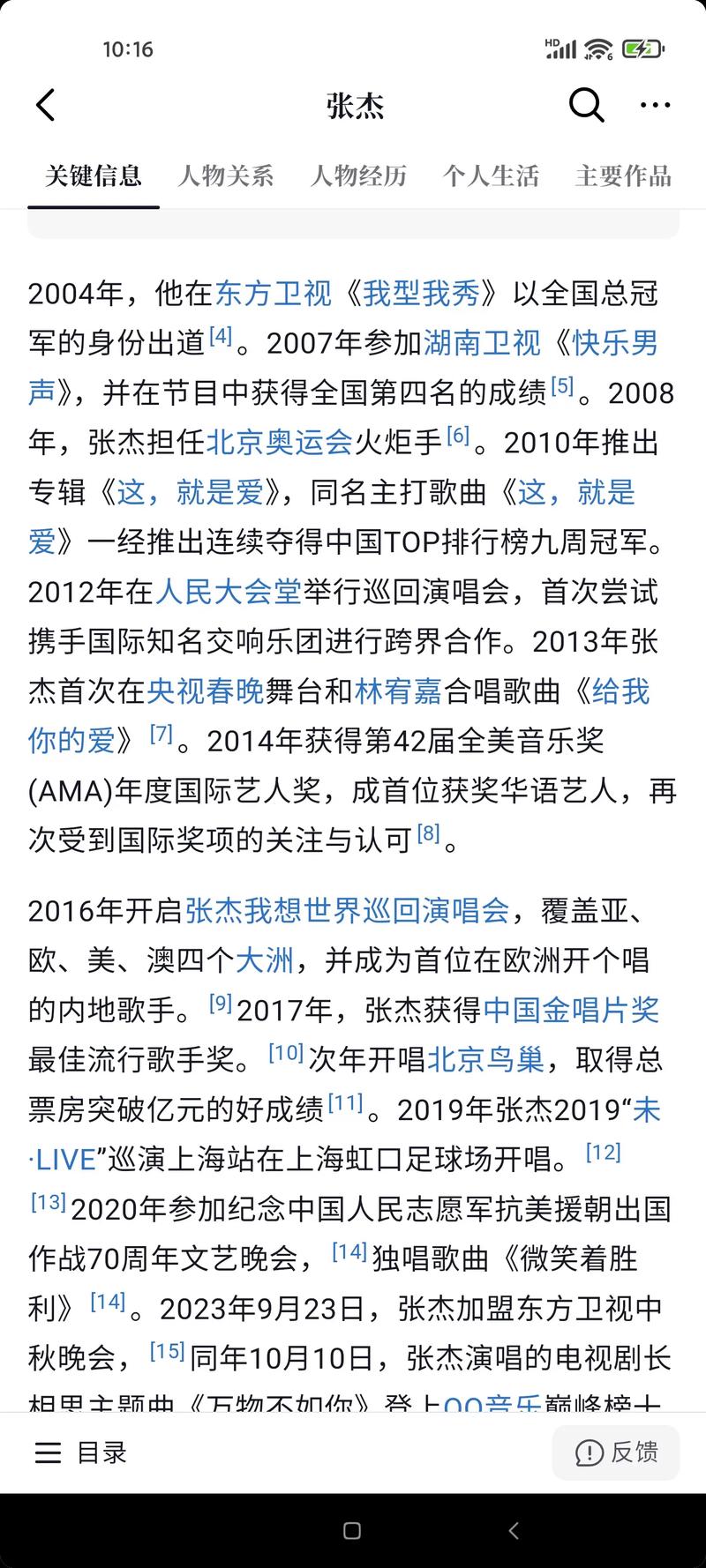This screenshot has height=1568, width=706.
Task: Switch to the 主要作品 tab
Action: [624, 176]
